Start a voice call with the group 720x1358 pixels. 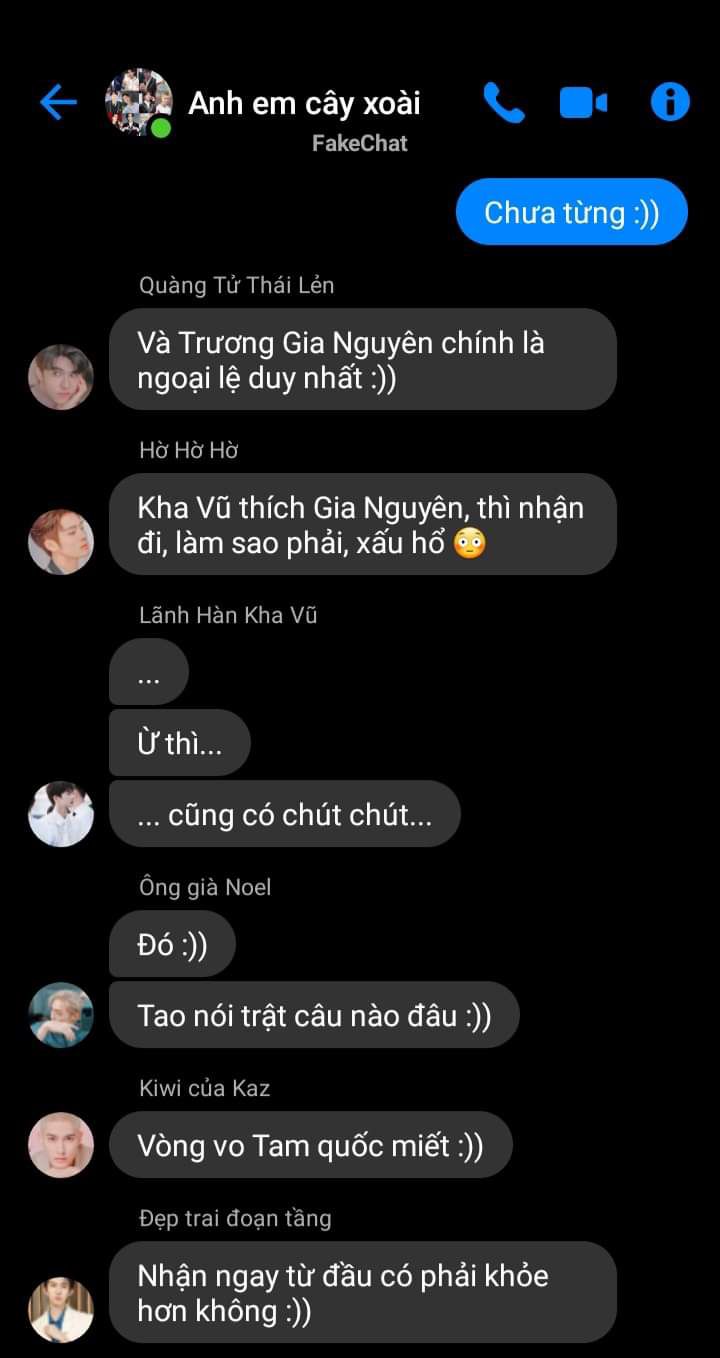pyautogui.click(x=504, y=102)
